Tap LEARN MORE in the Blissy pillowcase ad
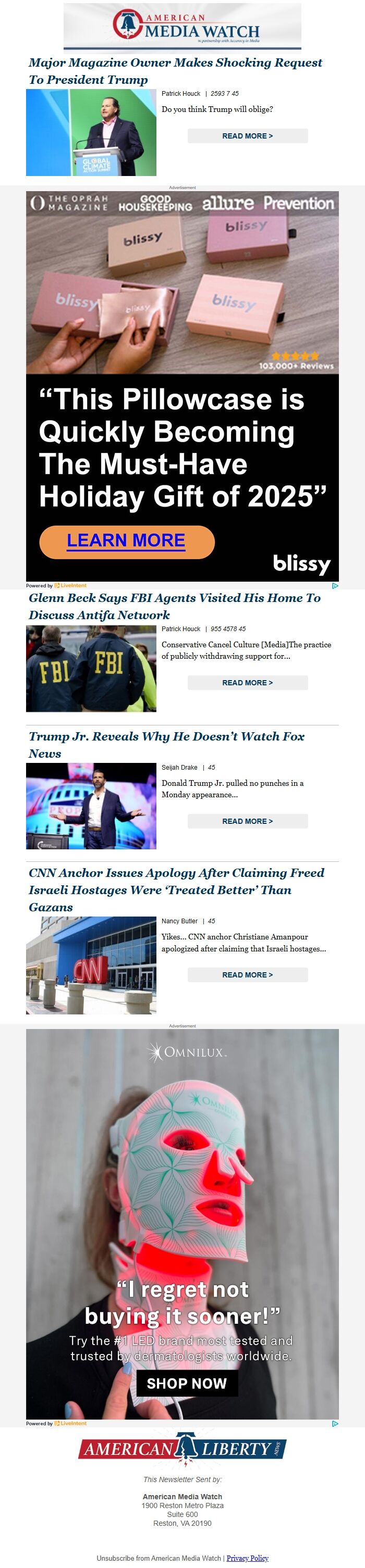 point(127,541)
